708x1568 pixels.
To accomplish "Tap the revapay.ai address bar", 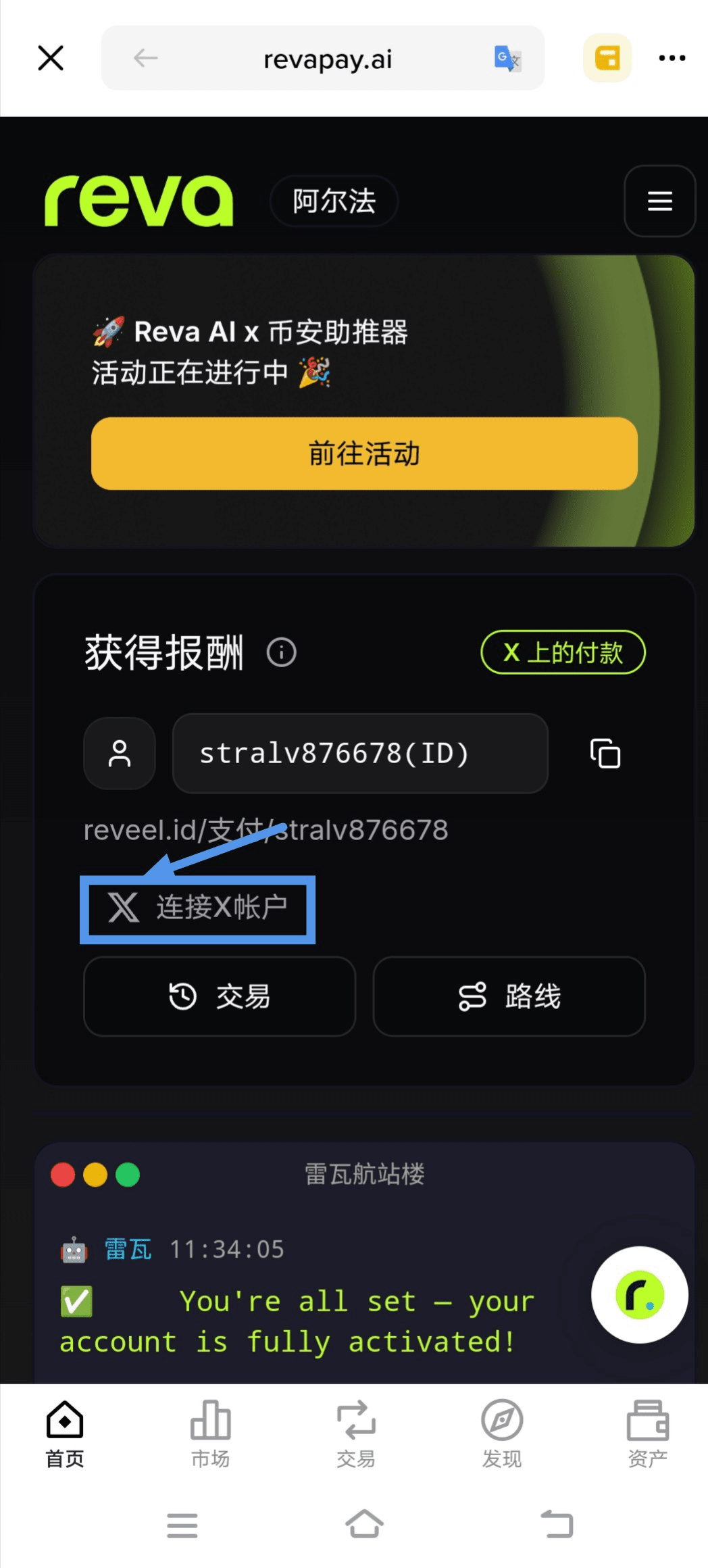I will point(323,58).
